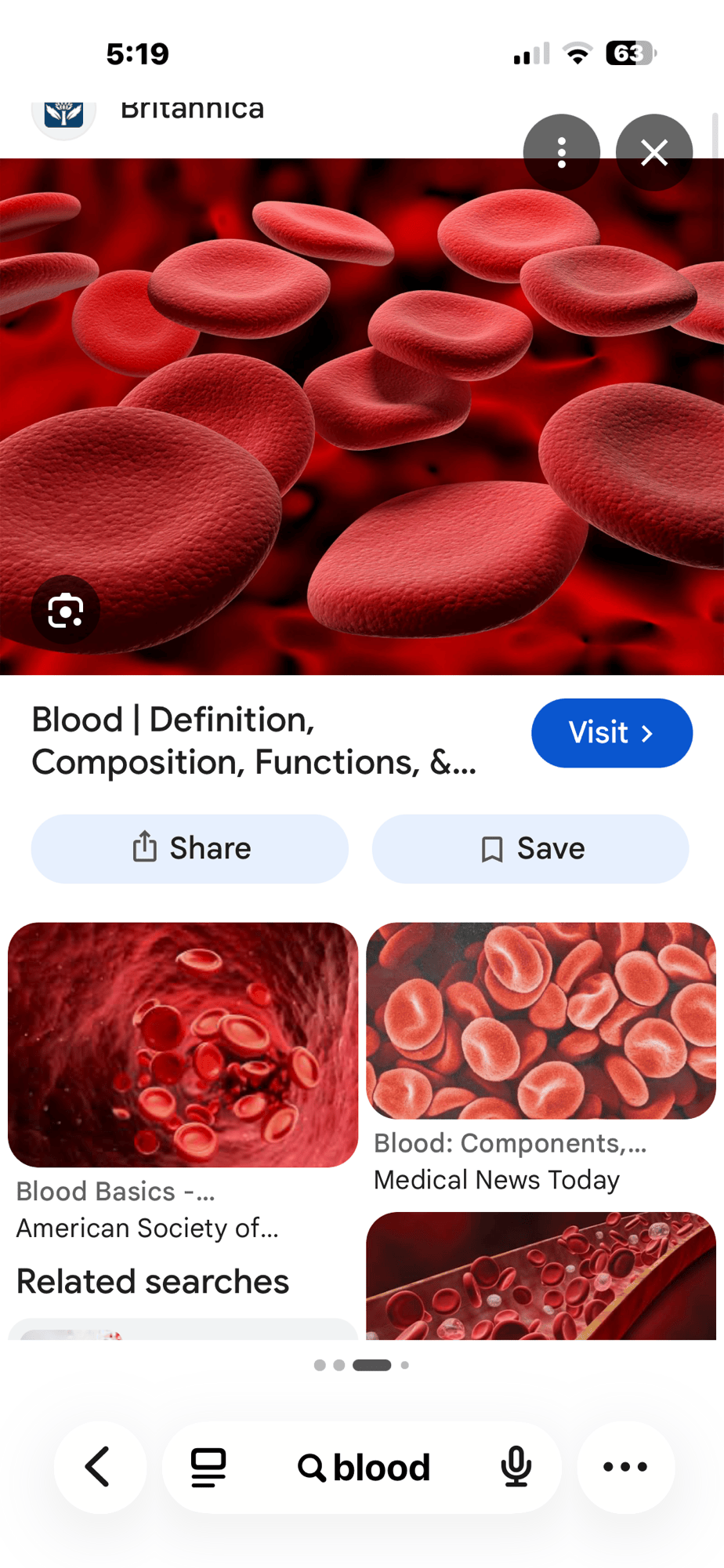
Task: Open the three-dot image options menu
Action: [561, 152]
